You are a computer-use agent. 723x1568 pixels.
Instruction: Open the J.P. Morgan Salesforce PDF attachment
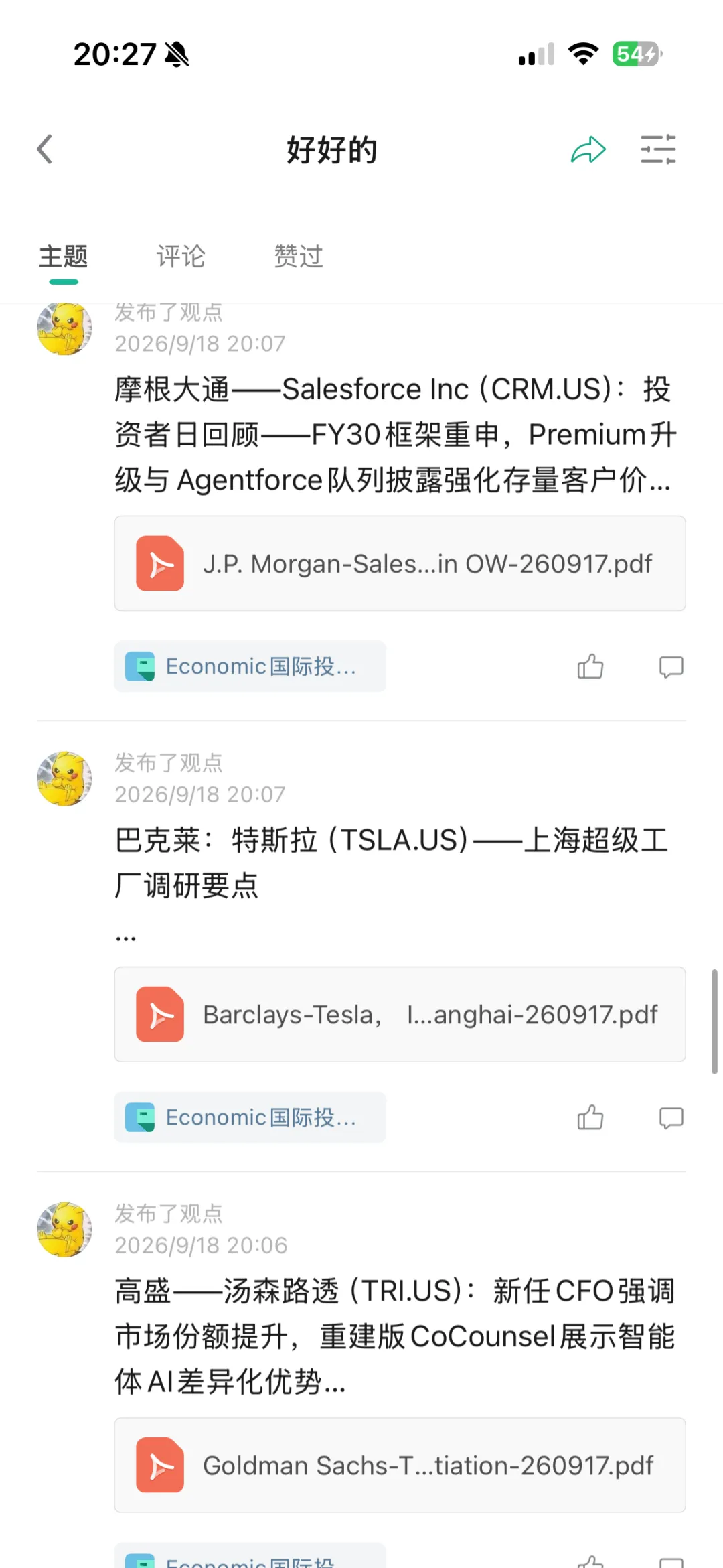point(400,563)
